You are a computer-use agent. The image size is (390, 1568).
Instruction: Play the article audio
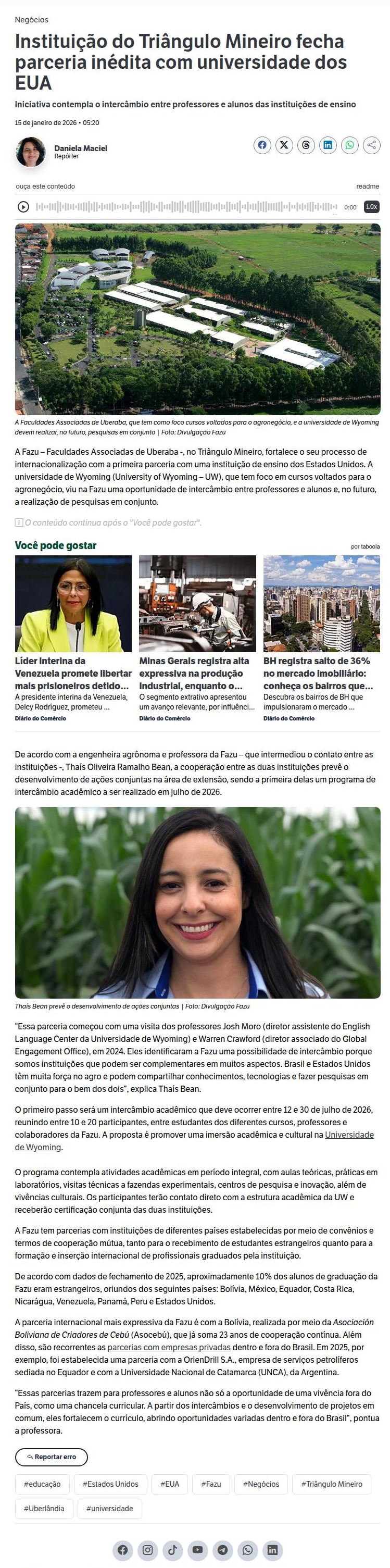[x=23, y=207]
